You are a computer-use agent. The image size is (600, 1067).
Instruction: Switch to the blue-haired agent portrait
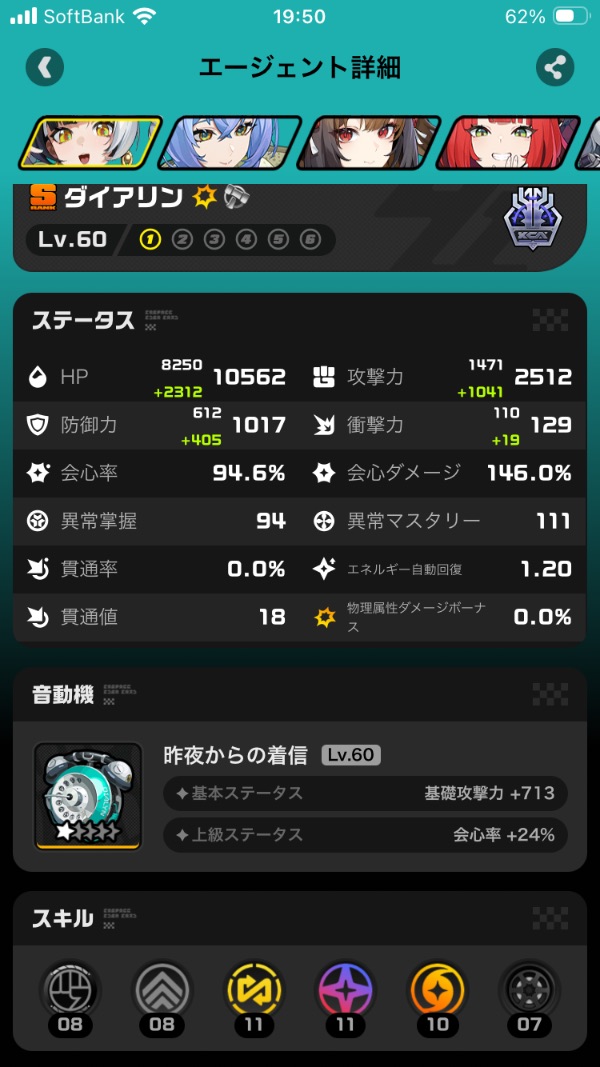tap(228, 142)
